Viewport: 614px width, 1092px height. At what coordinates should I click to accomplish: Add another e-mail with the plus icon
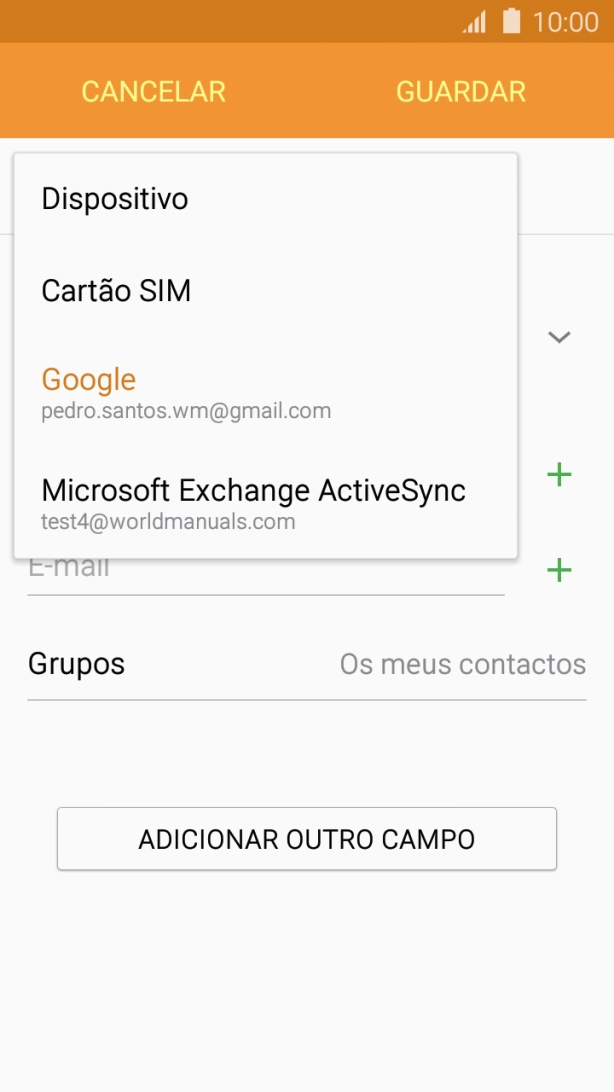[x=559, y=571]
